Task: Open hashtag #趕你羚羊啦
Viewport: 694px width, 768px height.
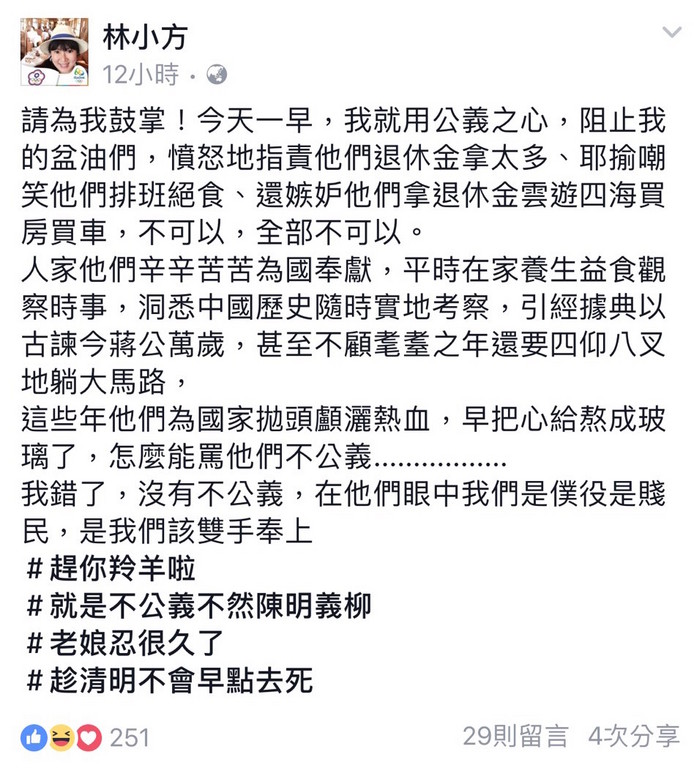Action: pyautogui.click(x=110, y=569)
